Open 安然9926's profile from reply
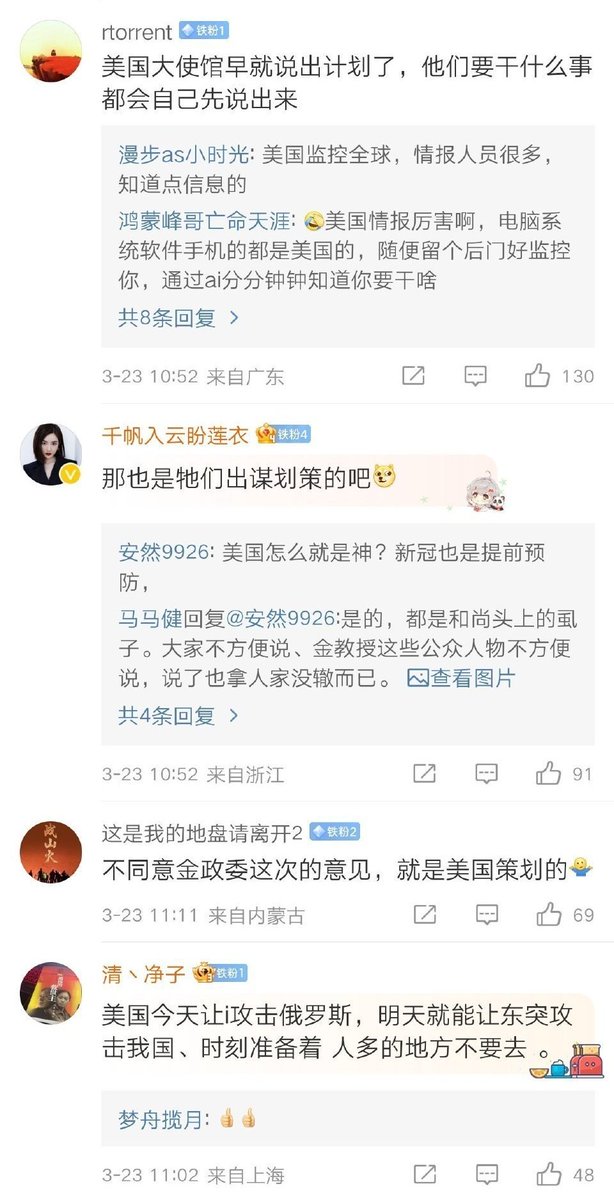 (x=164, y=552)
